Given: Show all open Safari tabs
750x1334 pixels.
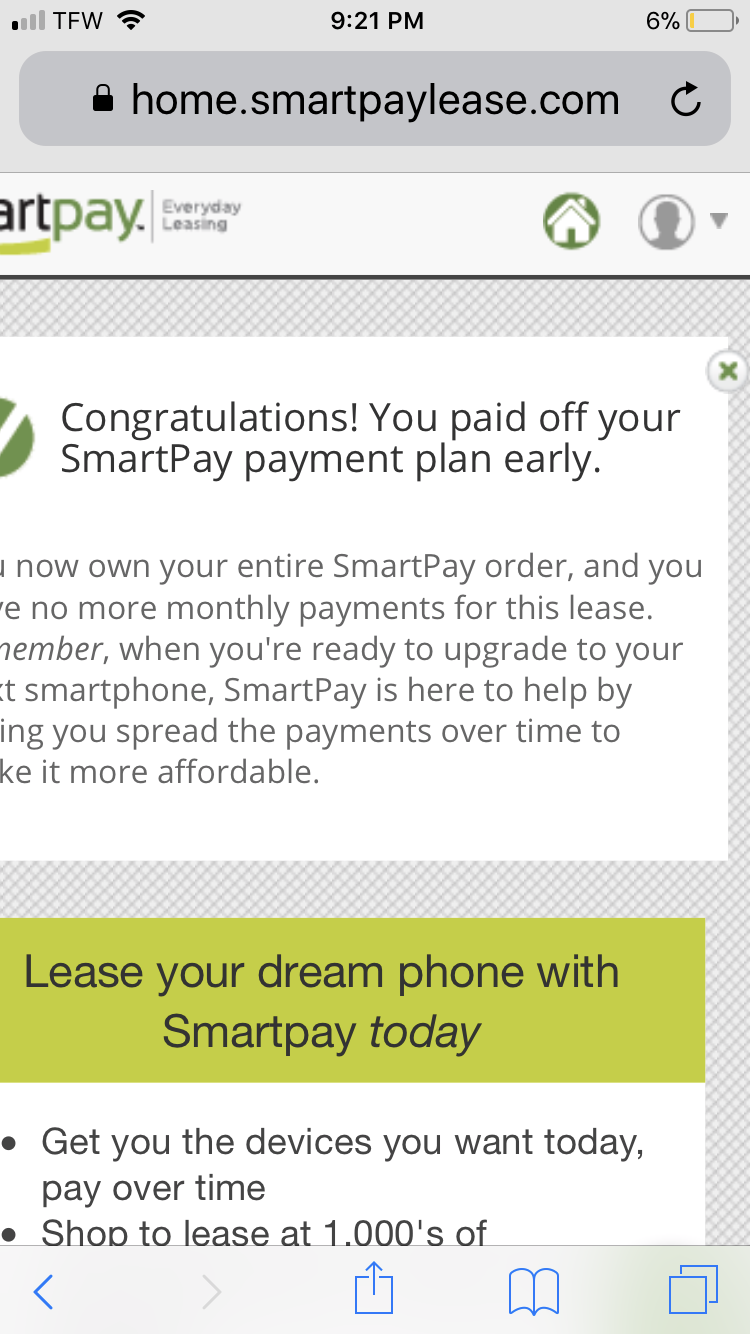Looking at the screenshot, I should (x=692, y=1290).
